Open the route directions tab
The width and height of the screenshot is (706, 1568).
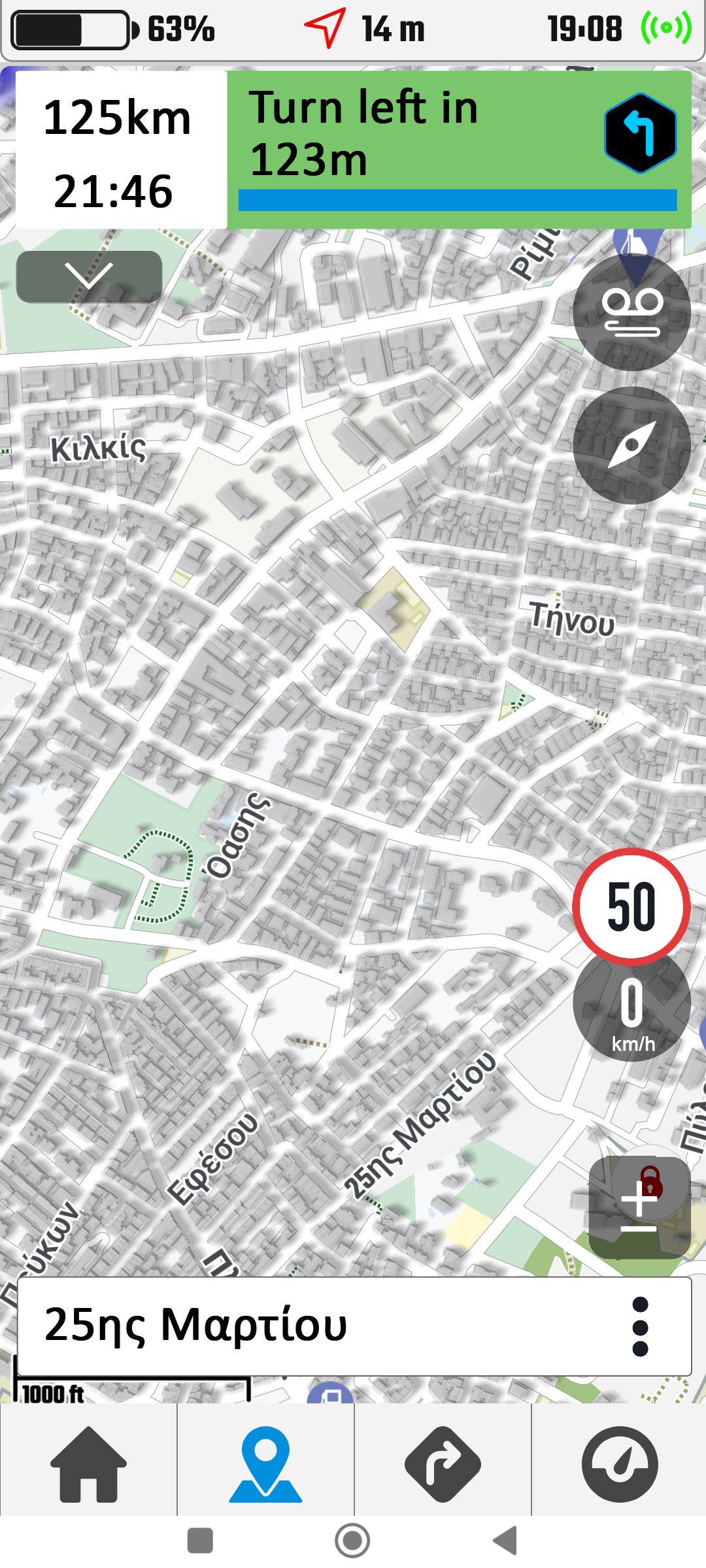pyautogui.click(x=443, y=1465)
